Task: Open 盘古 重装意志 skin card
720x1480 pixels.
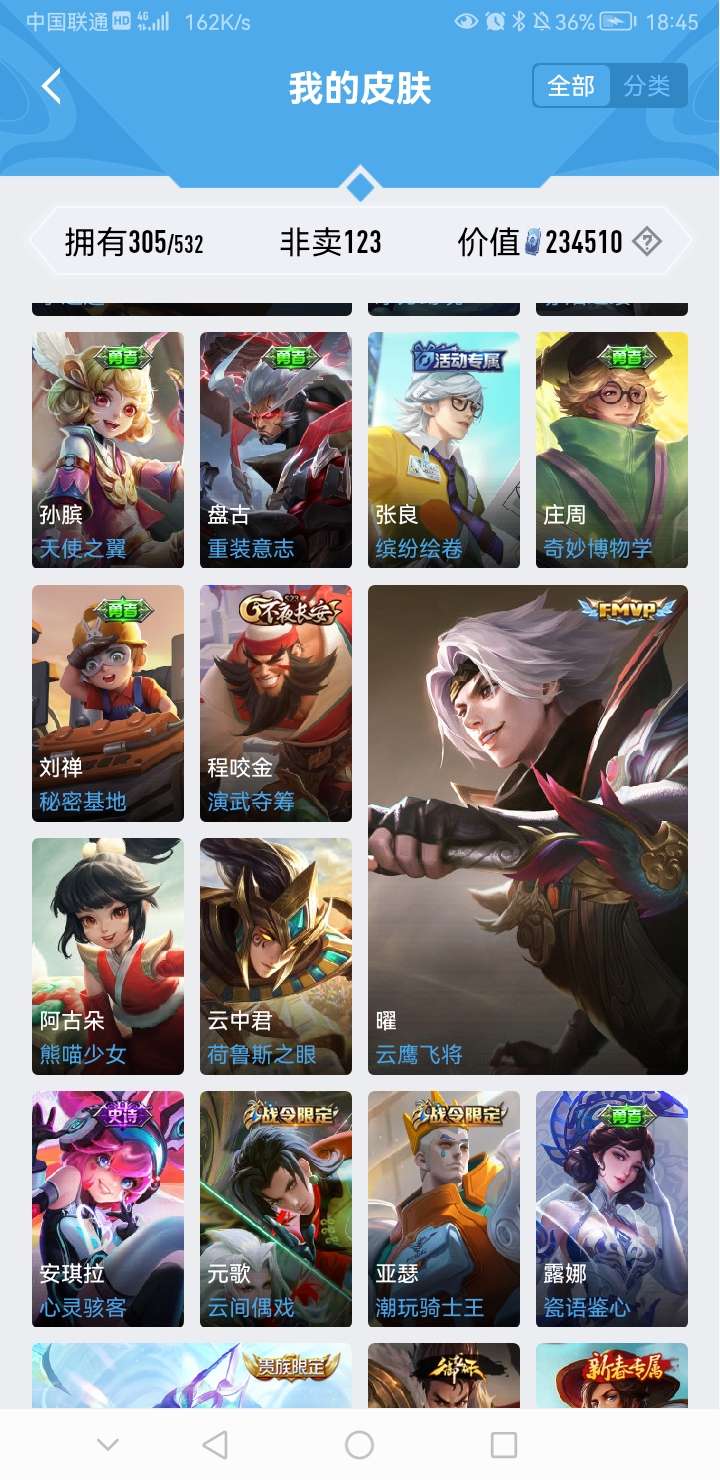Action: (276, 450)
